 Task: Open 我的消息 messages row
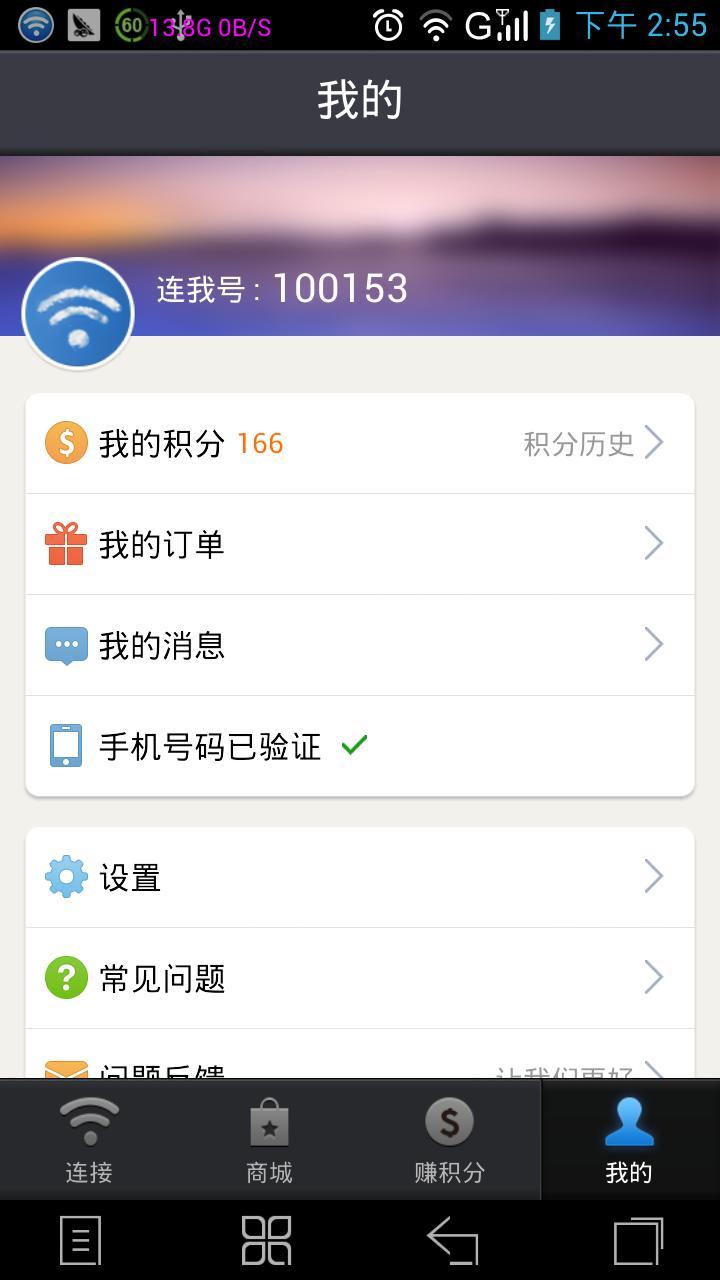pos(360,645)
